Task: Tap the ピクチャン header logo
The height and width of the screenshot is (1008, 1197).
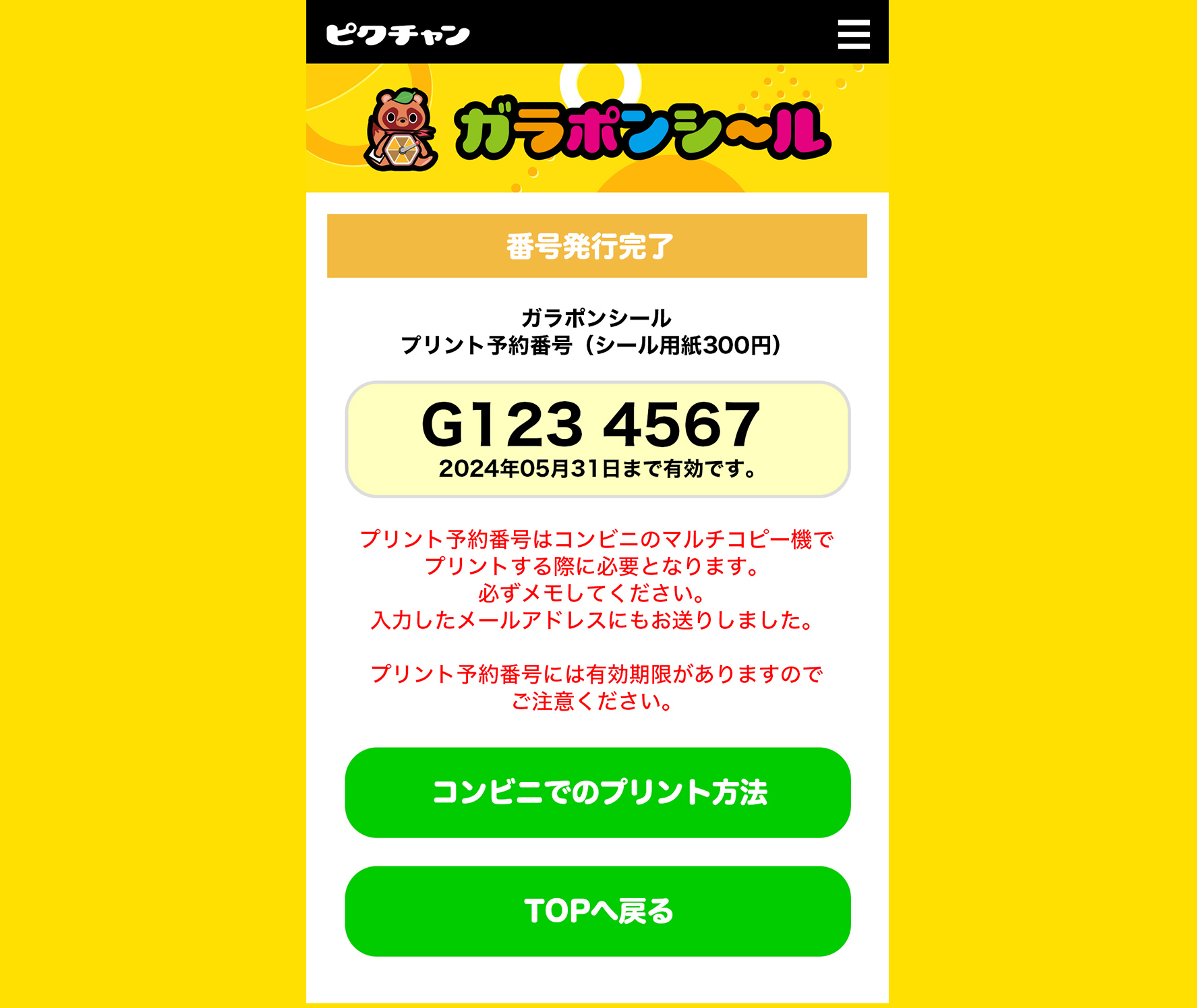Action: tap(397, 34)
